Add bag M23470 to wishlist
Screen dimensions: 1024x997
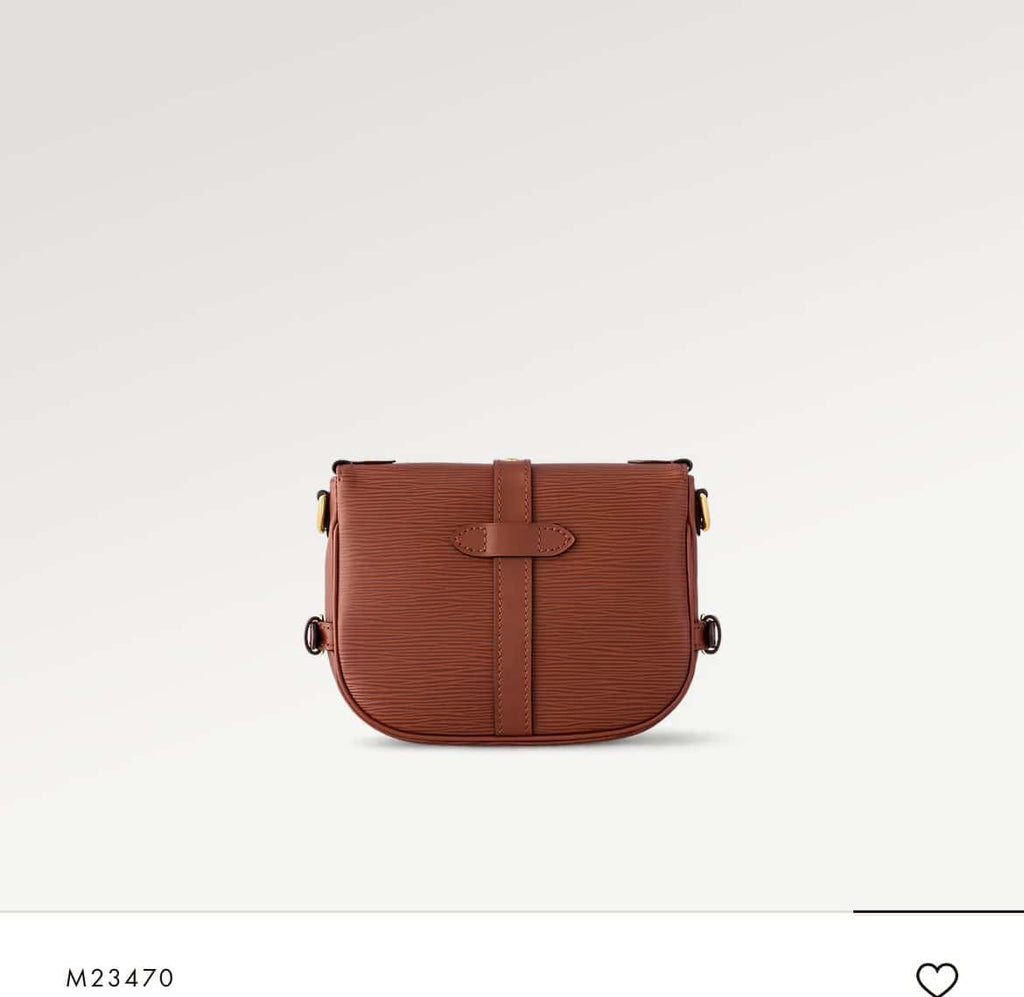point(936,978)
